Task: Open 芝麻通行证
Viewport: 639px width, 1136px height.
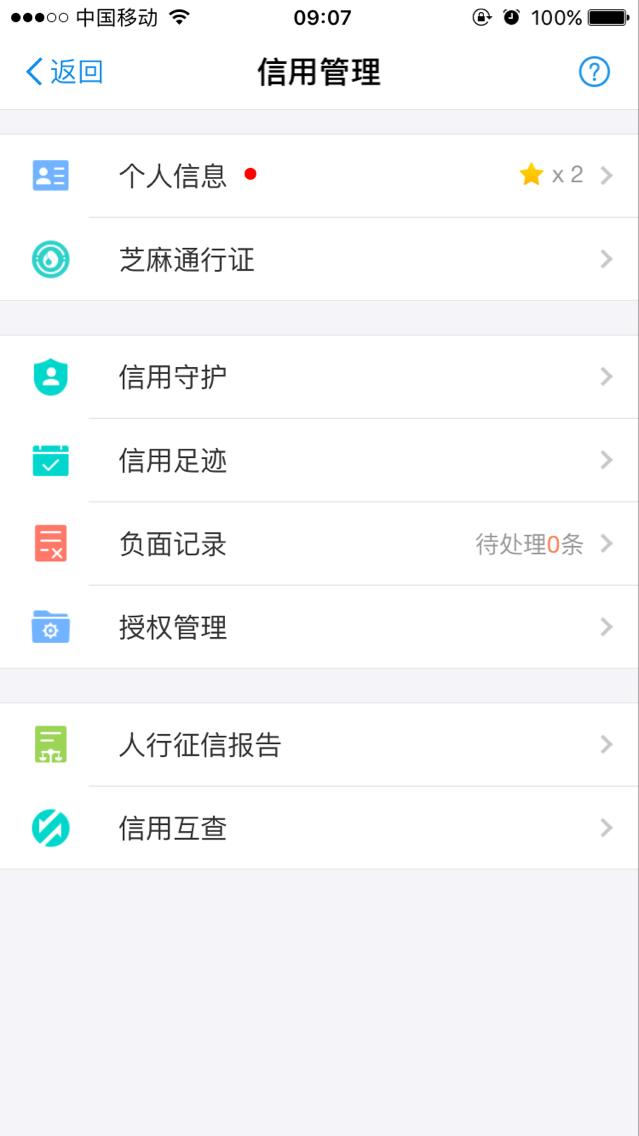Action: 320,259
